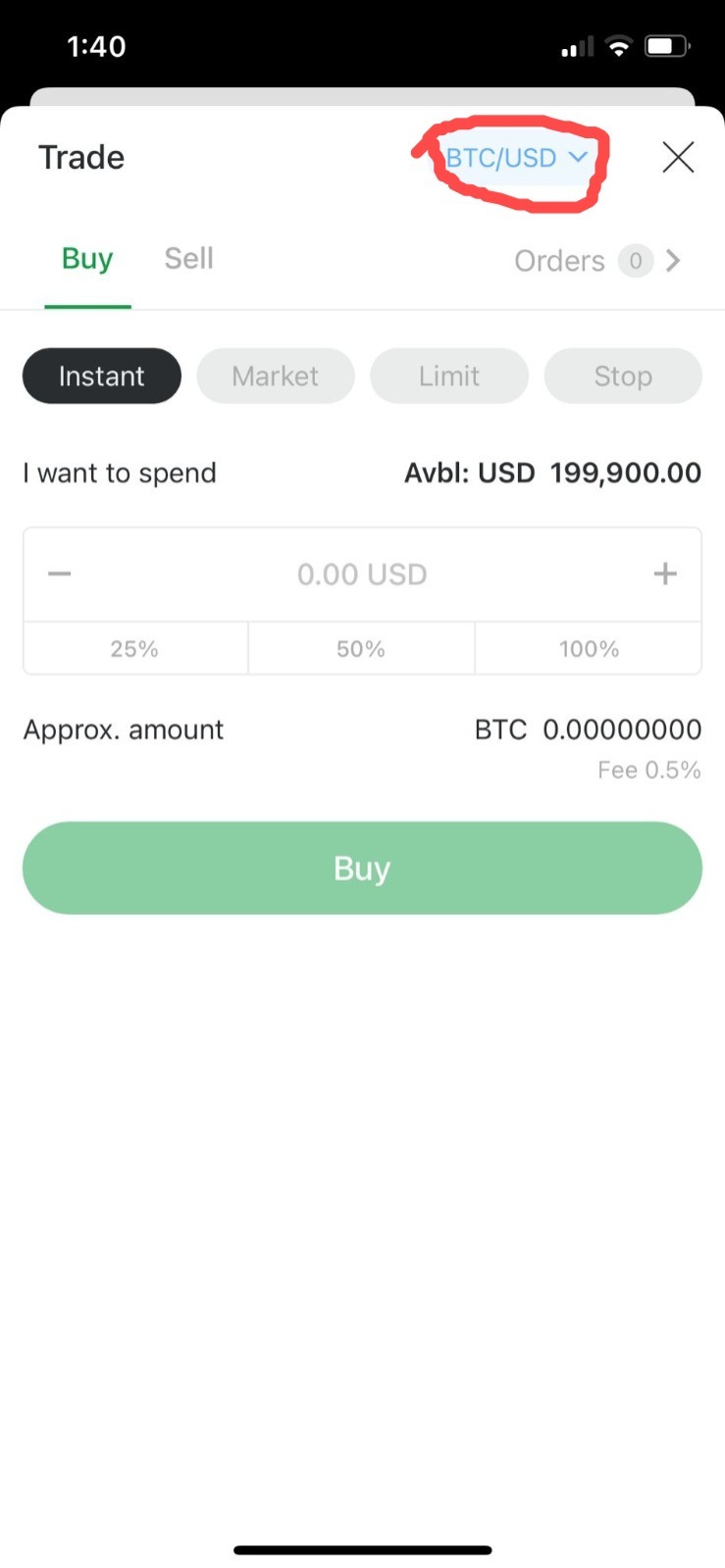The image size is (725, 1568).
Task: Apply 100% of available balance
Action: click(x=587, y=647)
